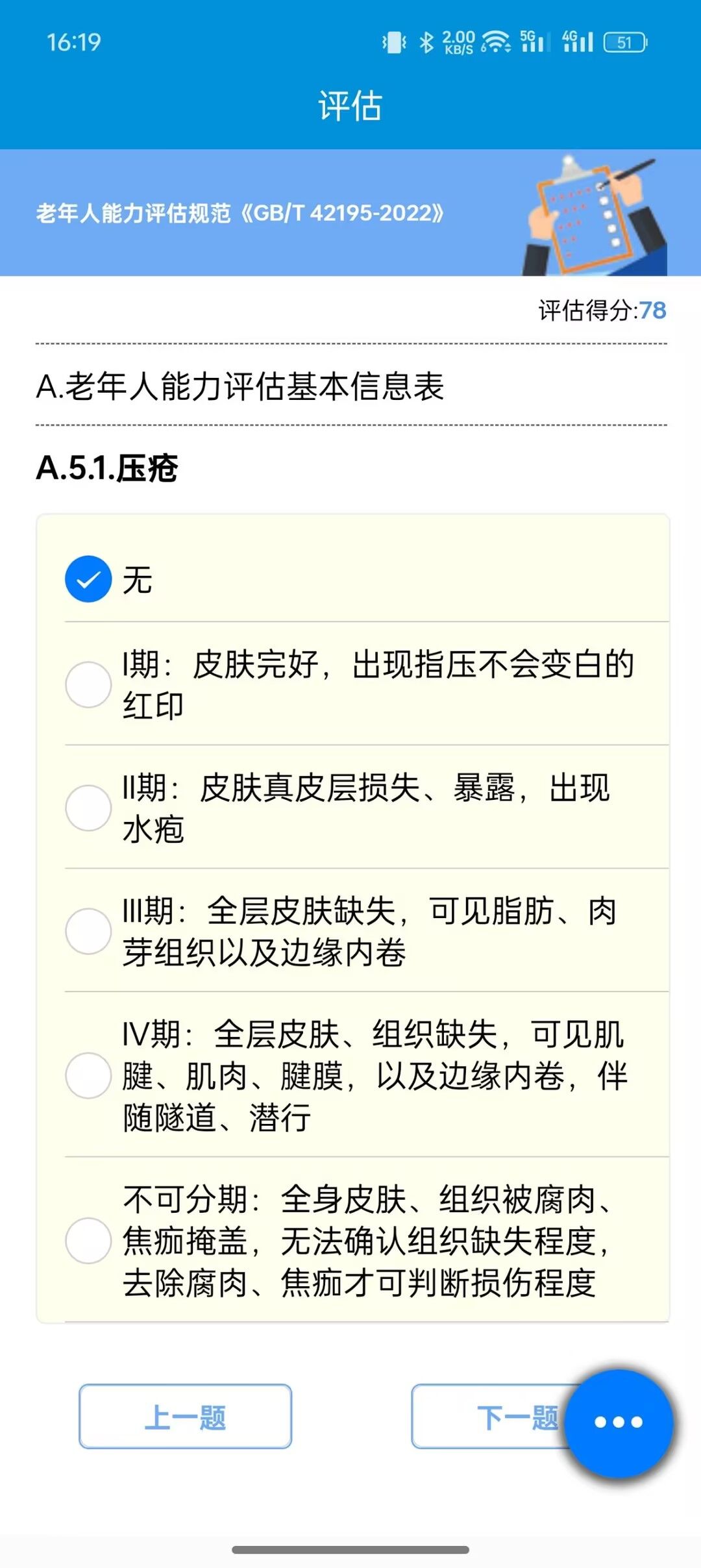Open the blue three-dot floating button
The height and width of the screenshot is (1568, 701).
pyautogui.click(x=619, y=1423)
